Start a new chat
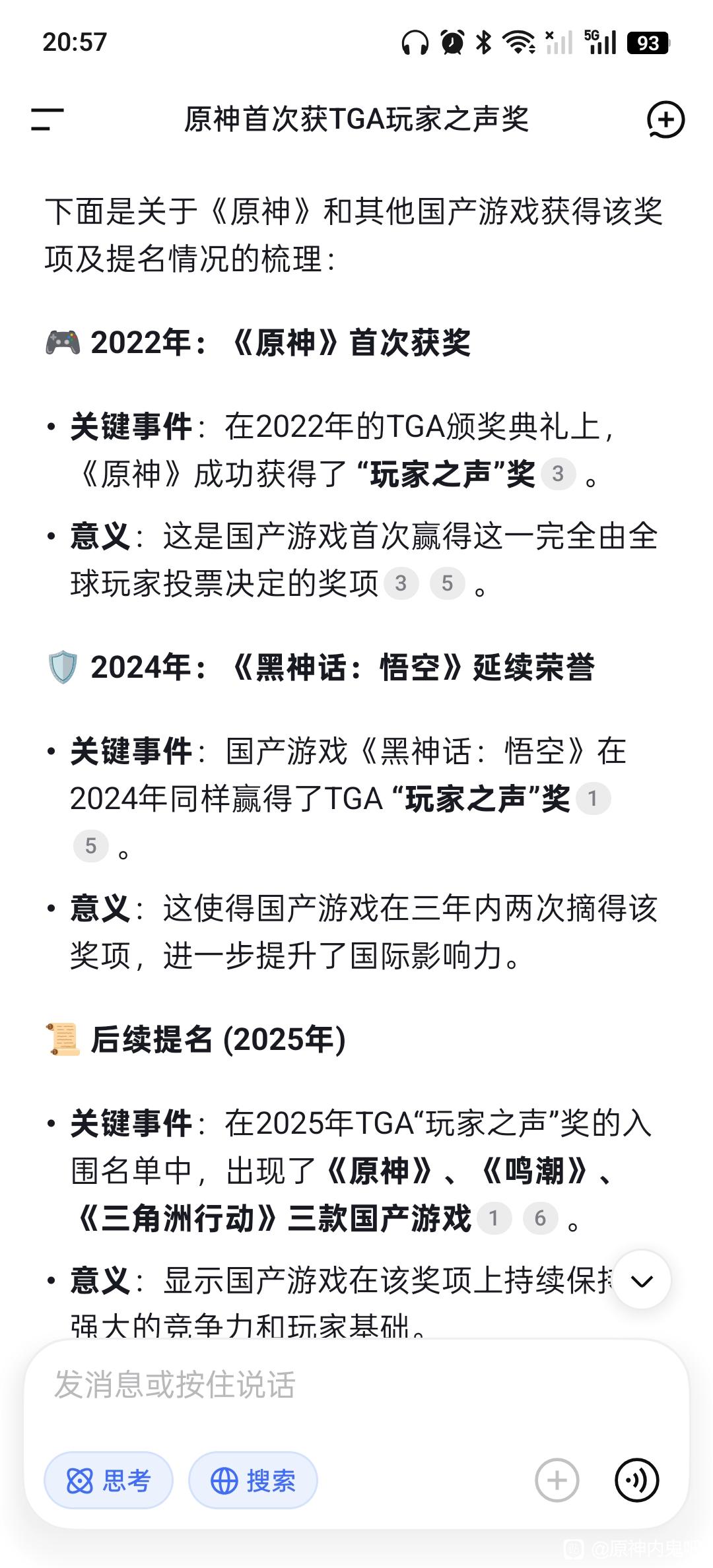The height and width of the screenshot is (1568, 713). tap(665, 119)
